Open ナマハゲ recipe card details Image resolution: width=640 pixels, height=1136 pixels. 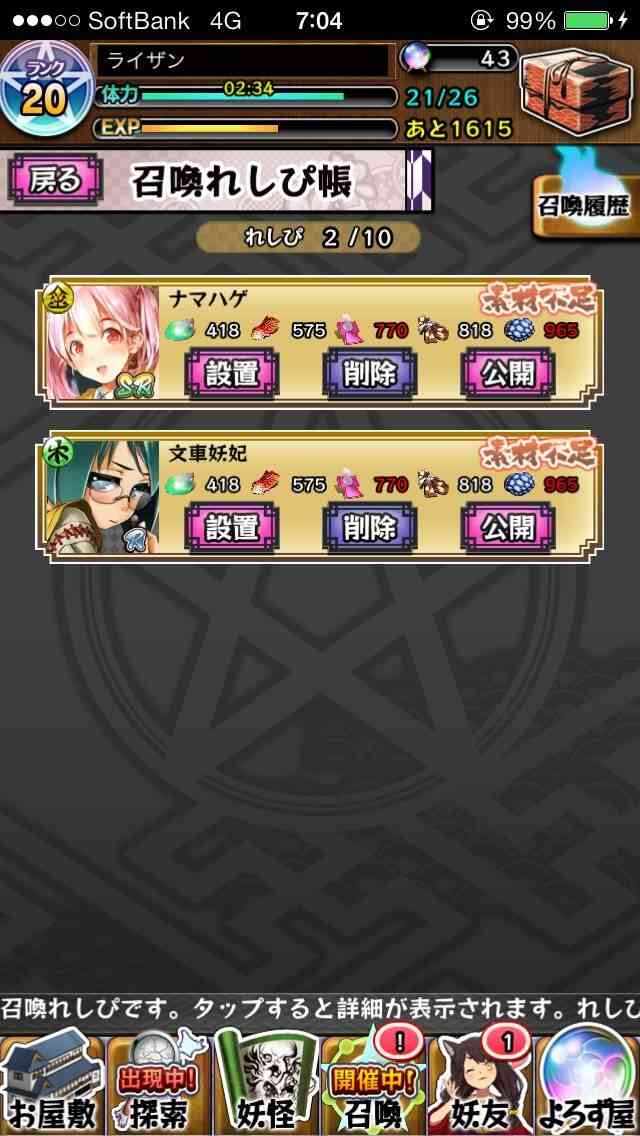[315, 341]
